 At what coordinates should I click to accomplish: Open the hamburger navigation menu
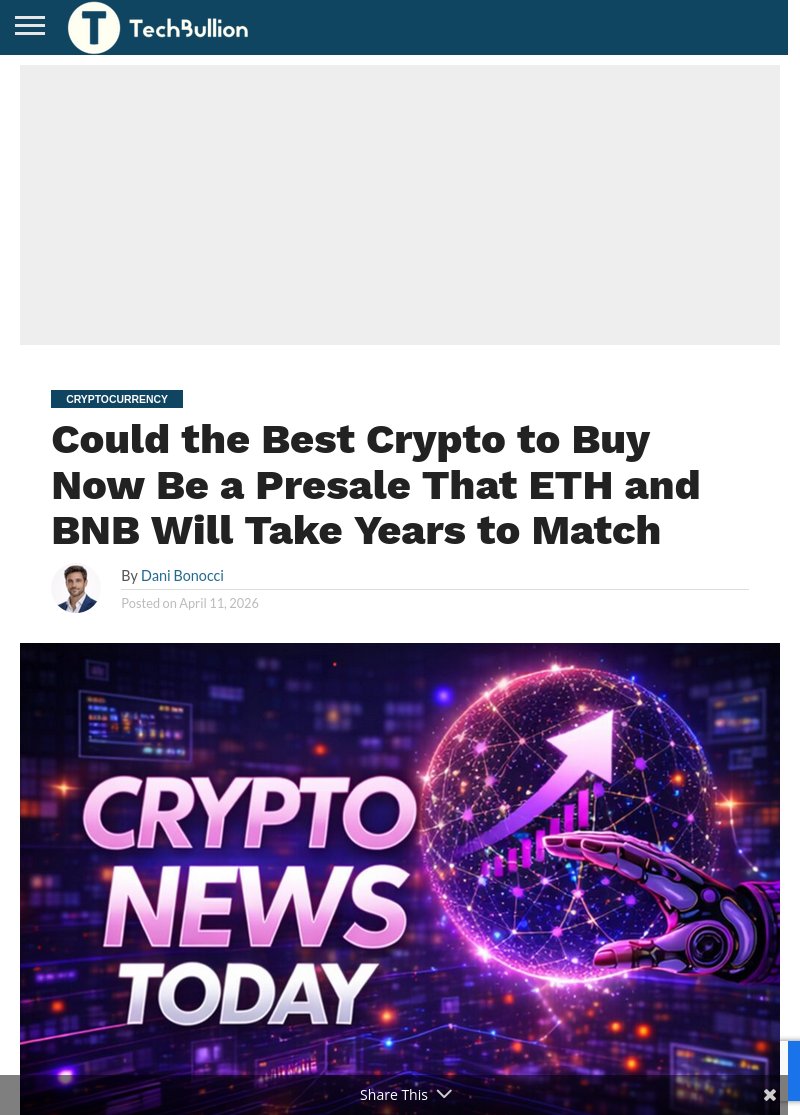pos(30,27)
